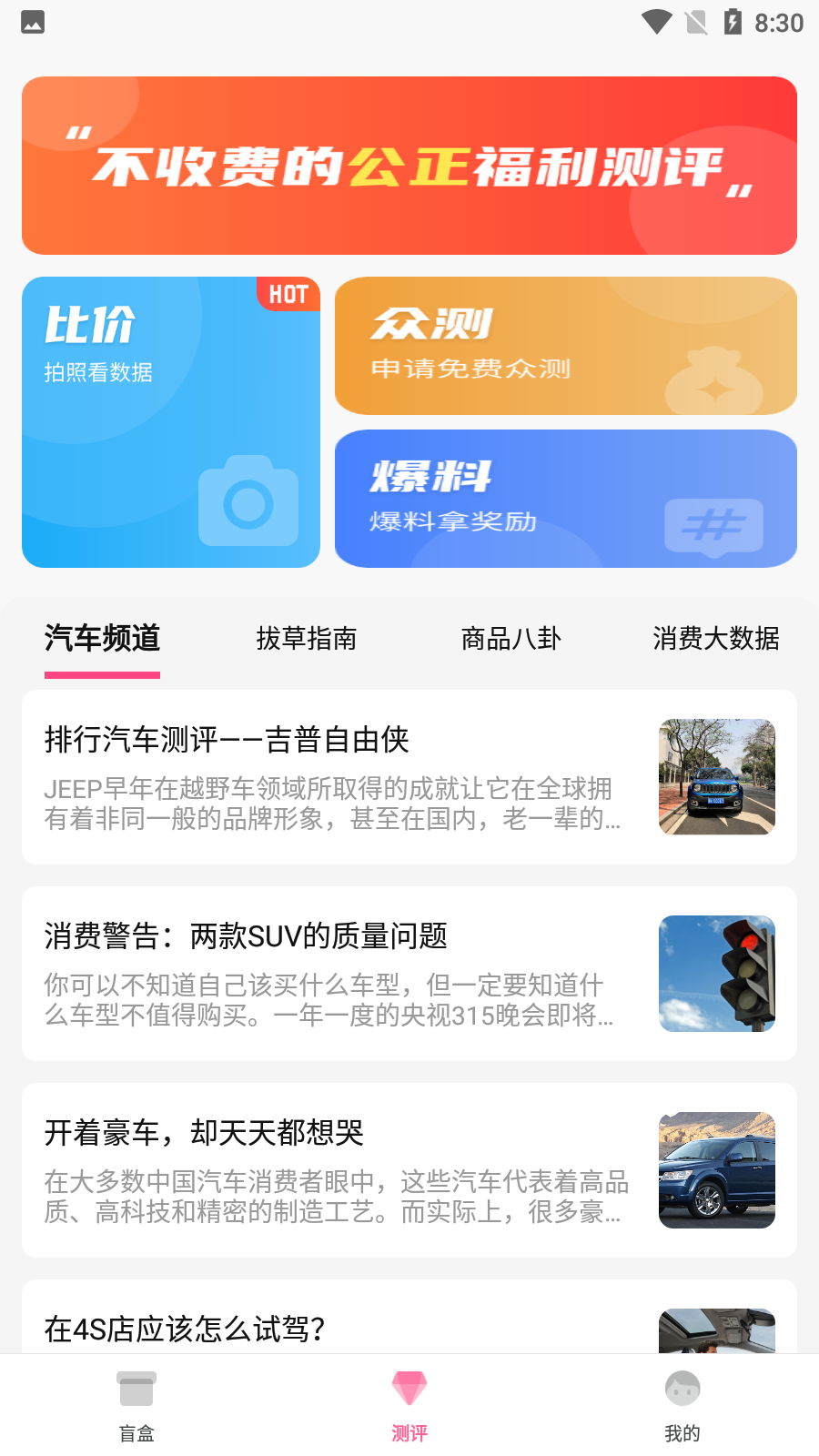Switch to the 拔草指南 tab
819x1456 pixels.
click(x=307, y=639)
